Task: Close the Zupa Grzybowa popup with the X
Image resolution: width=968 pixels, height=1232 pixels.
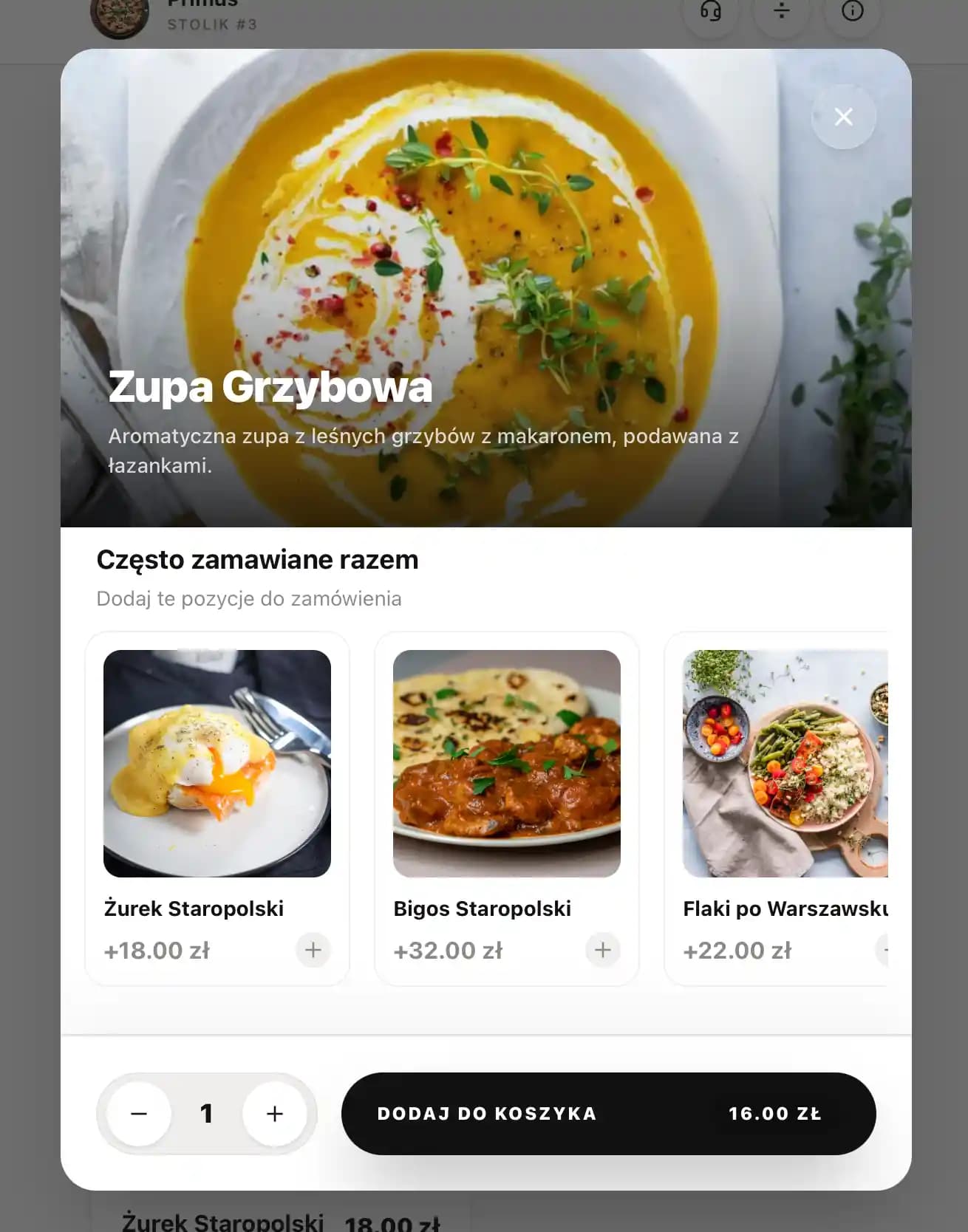Action: click(x=843, y=117)
